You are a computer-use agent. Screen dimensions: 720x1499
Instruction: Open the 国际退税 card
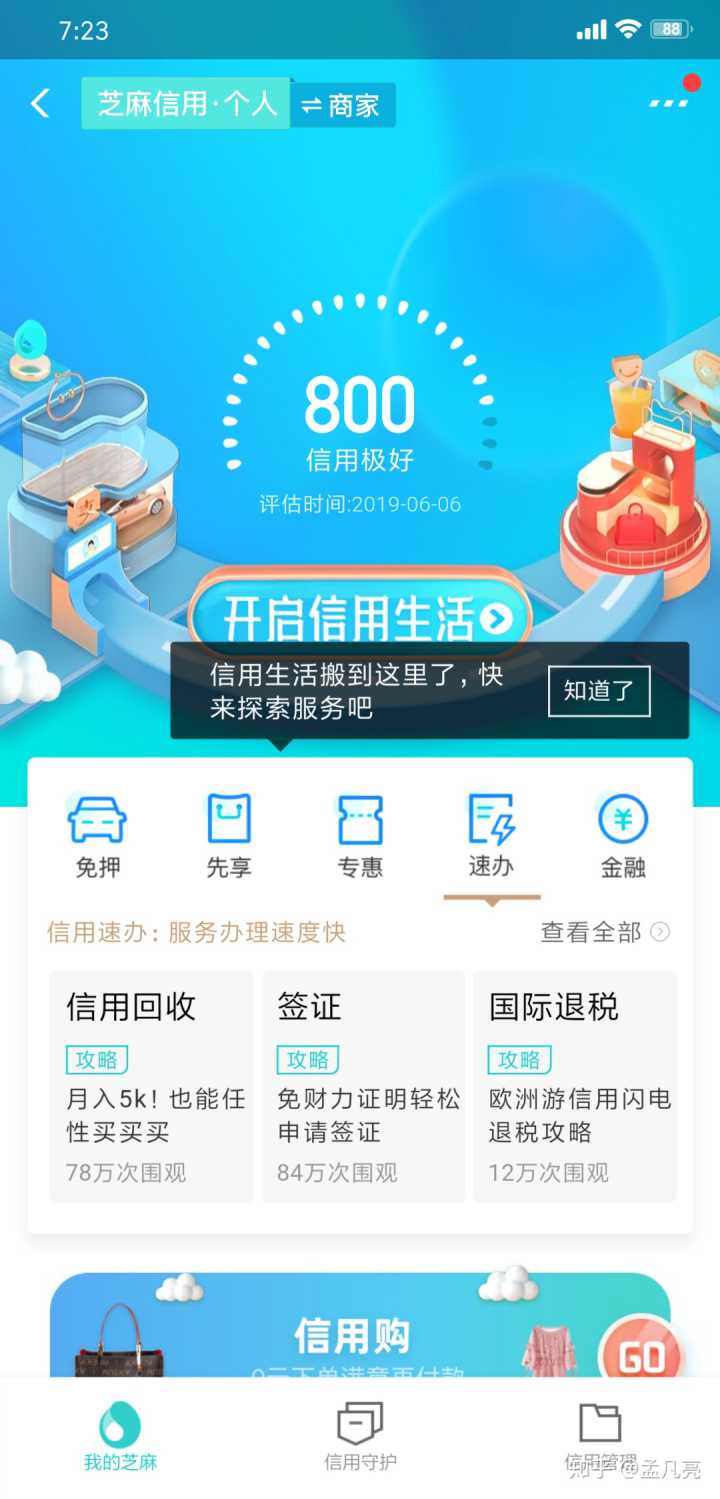point(575,1085)
